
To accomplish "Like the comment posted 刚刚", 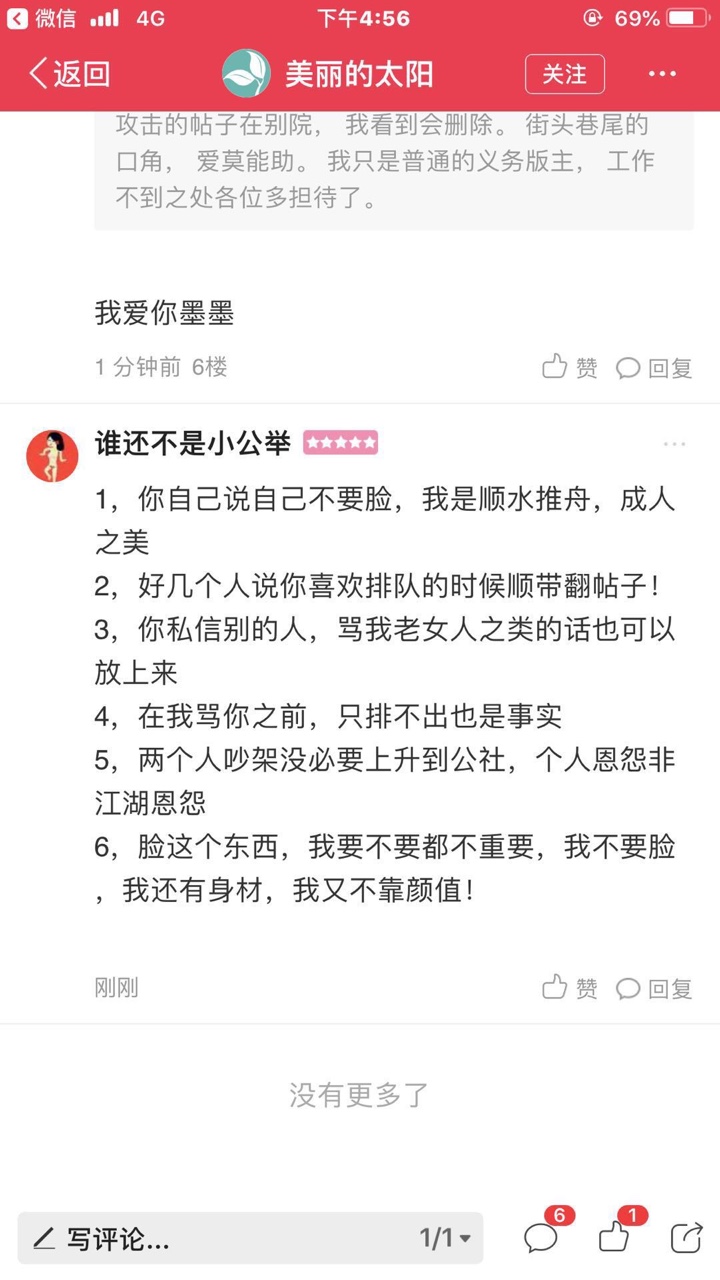I will [x=570, y=989].
